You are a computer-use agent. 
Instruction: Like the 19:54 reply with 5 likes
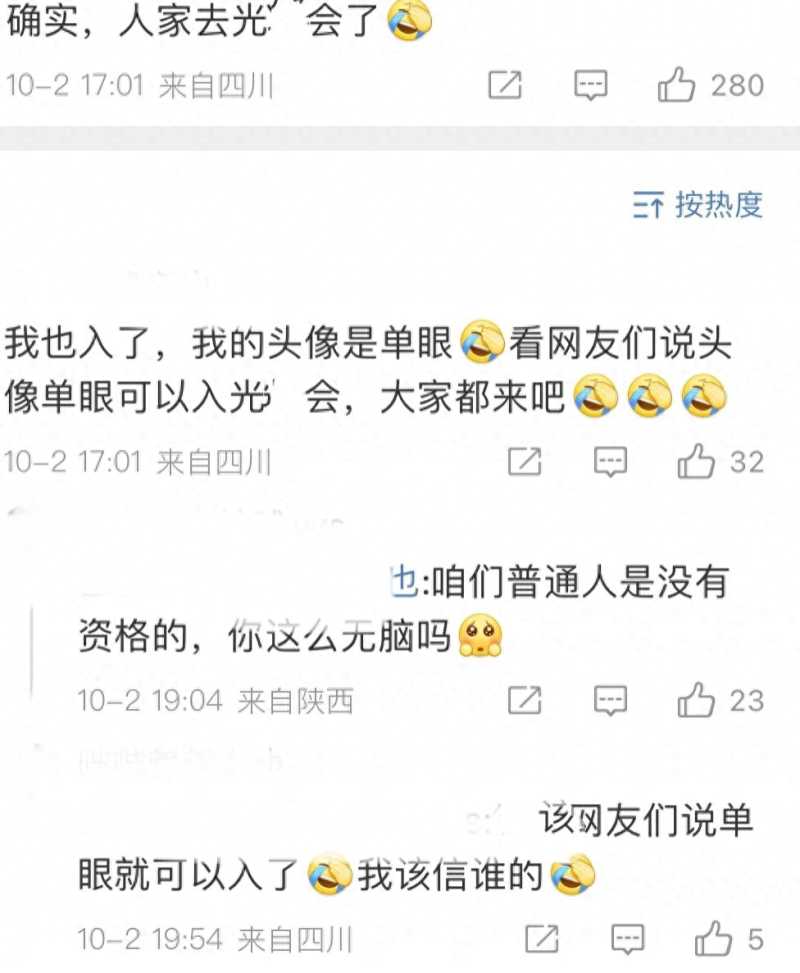click(x=714, y=939)
